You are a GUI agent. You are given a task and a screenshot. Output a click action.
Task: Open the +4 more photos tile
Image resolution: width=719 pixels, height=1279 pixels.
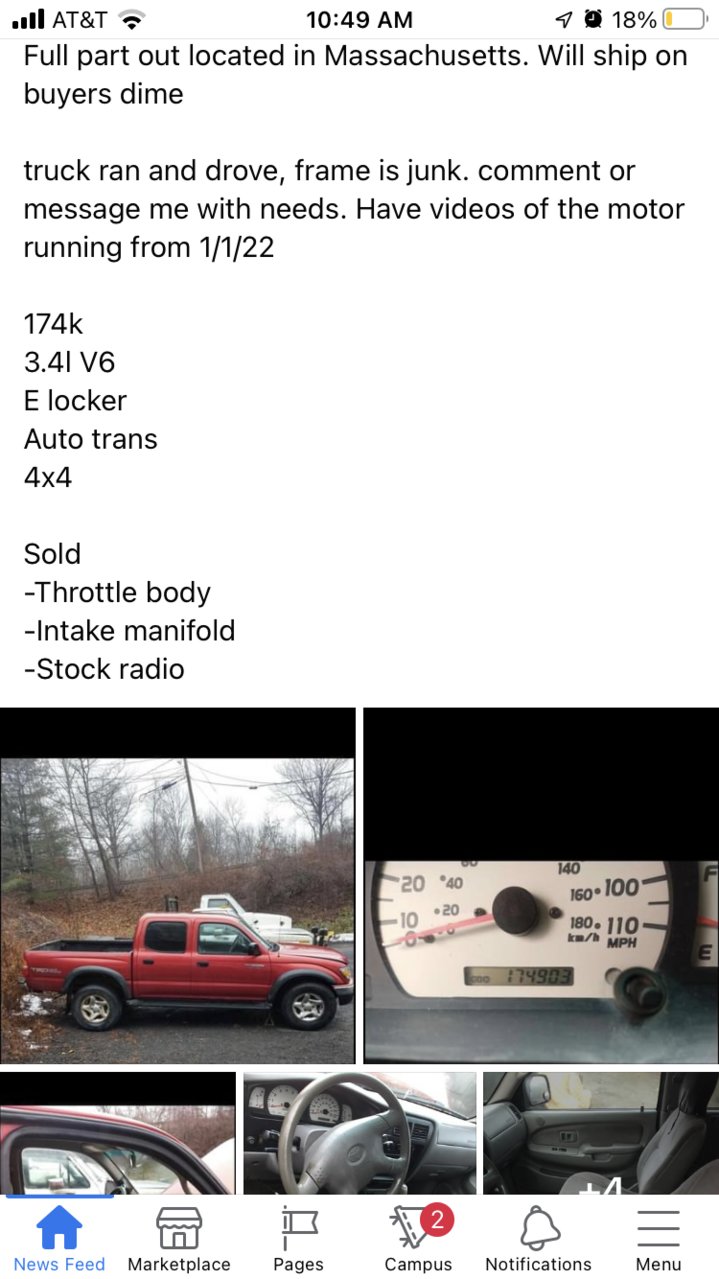click(x=601, y=1133)
